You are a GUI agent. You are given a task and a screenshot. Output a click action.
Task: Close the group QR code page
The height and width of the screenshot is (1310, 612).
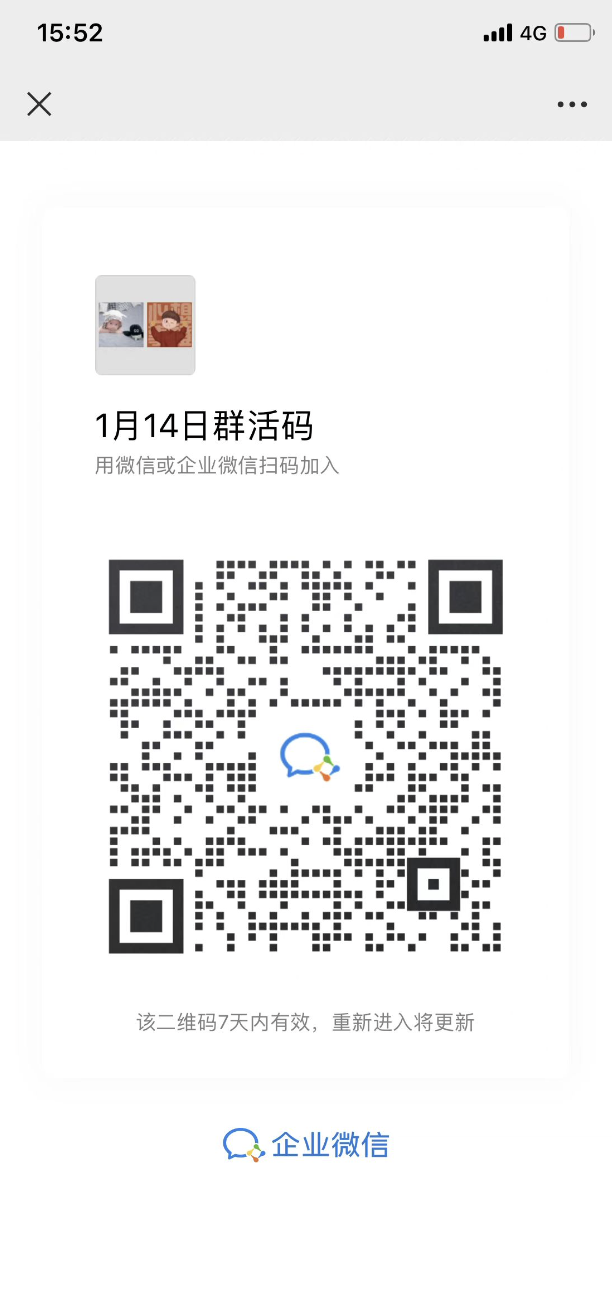39,104
